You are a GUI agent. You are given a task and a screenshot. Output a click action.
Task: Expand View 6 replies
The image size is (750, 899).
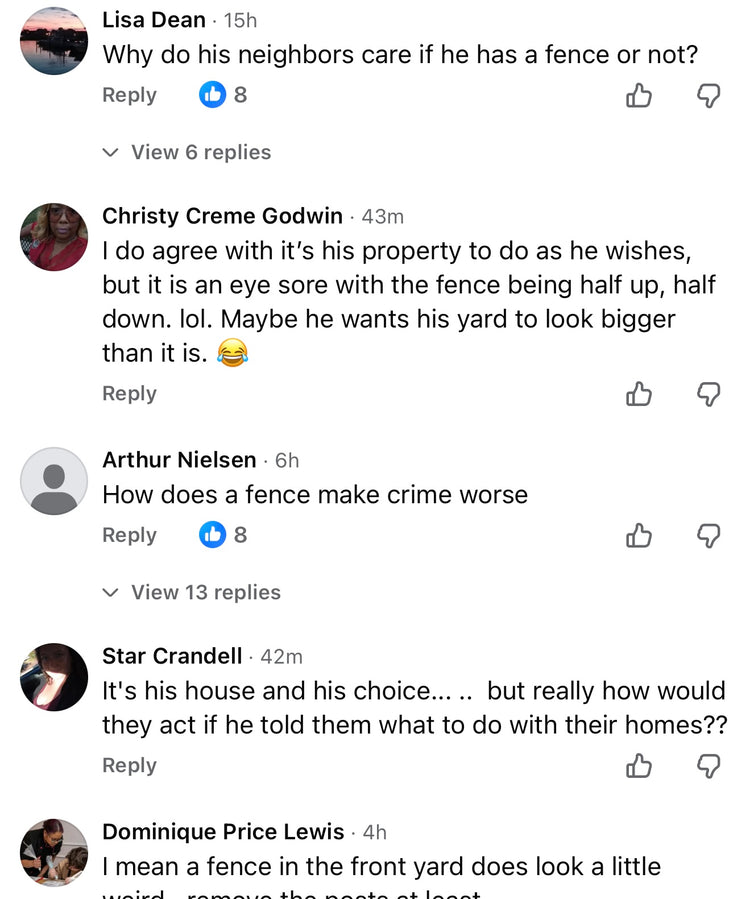point(200,152)
